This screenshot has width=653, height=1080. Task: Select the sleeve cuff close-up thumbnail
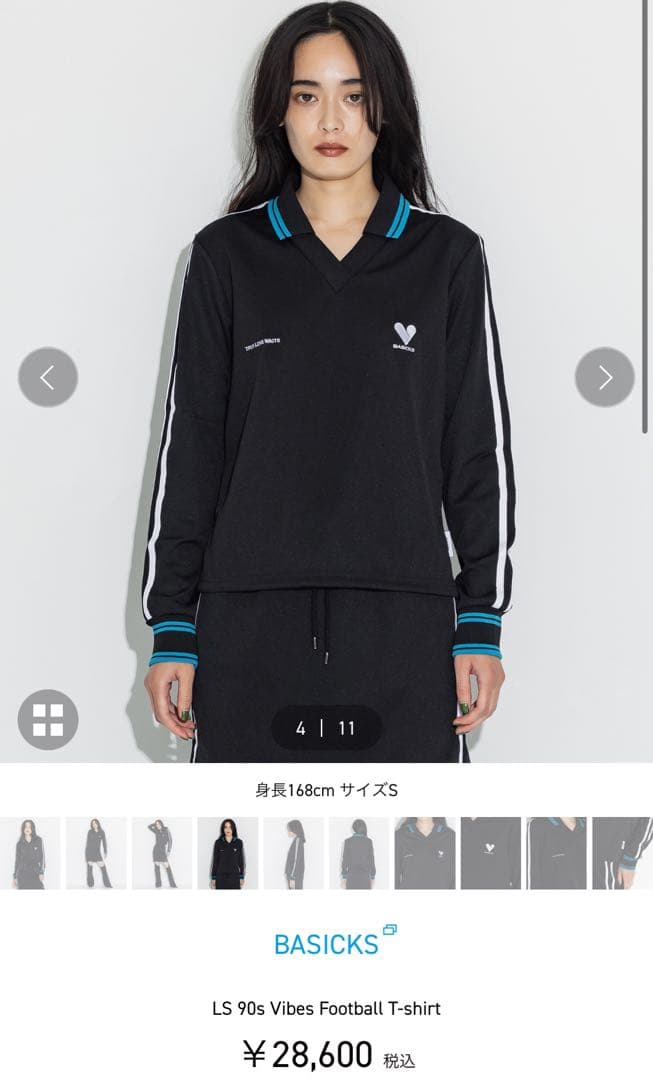(622, 853)
